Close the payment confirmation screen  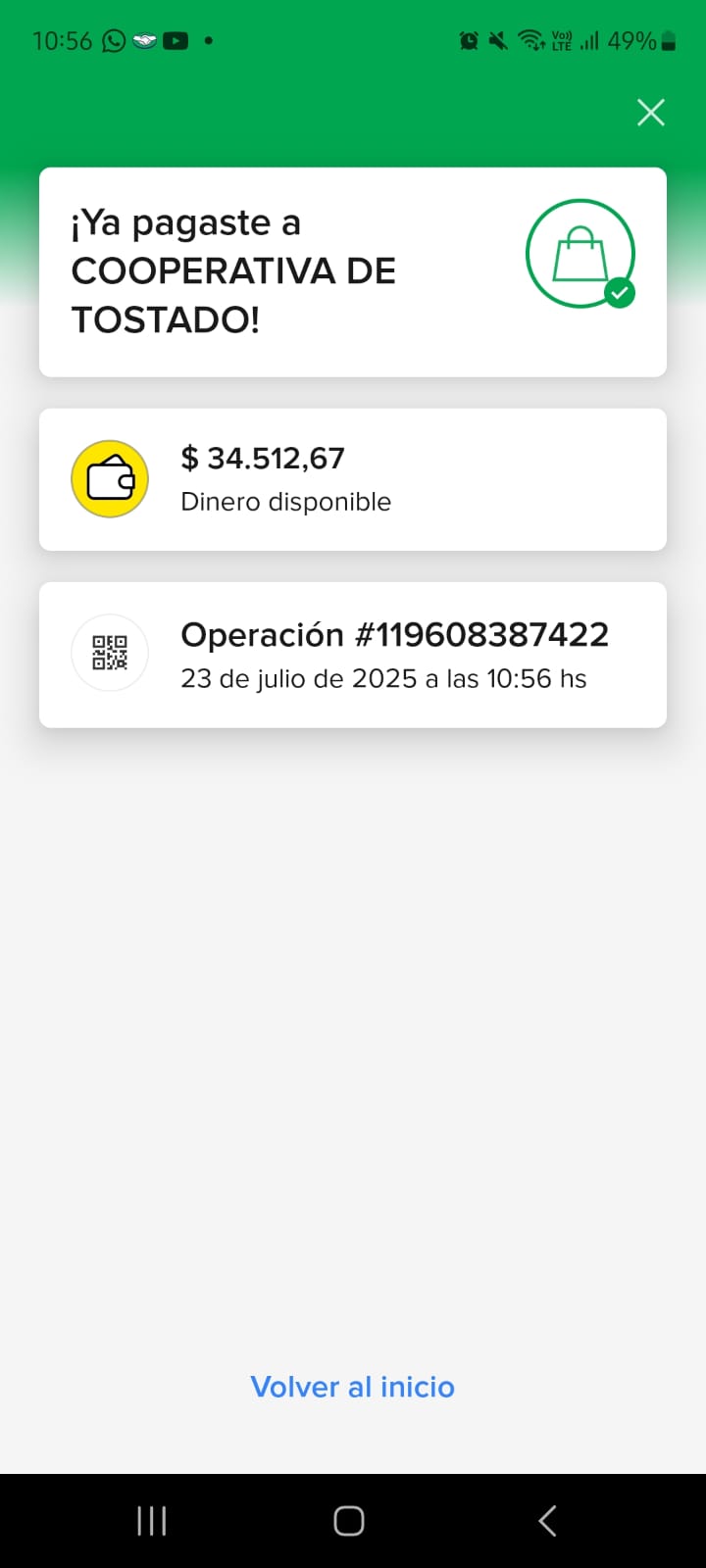[651, 113]
